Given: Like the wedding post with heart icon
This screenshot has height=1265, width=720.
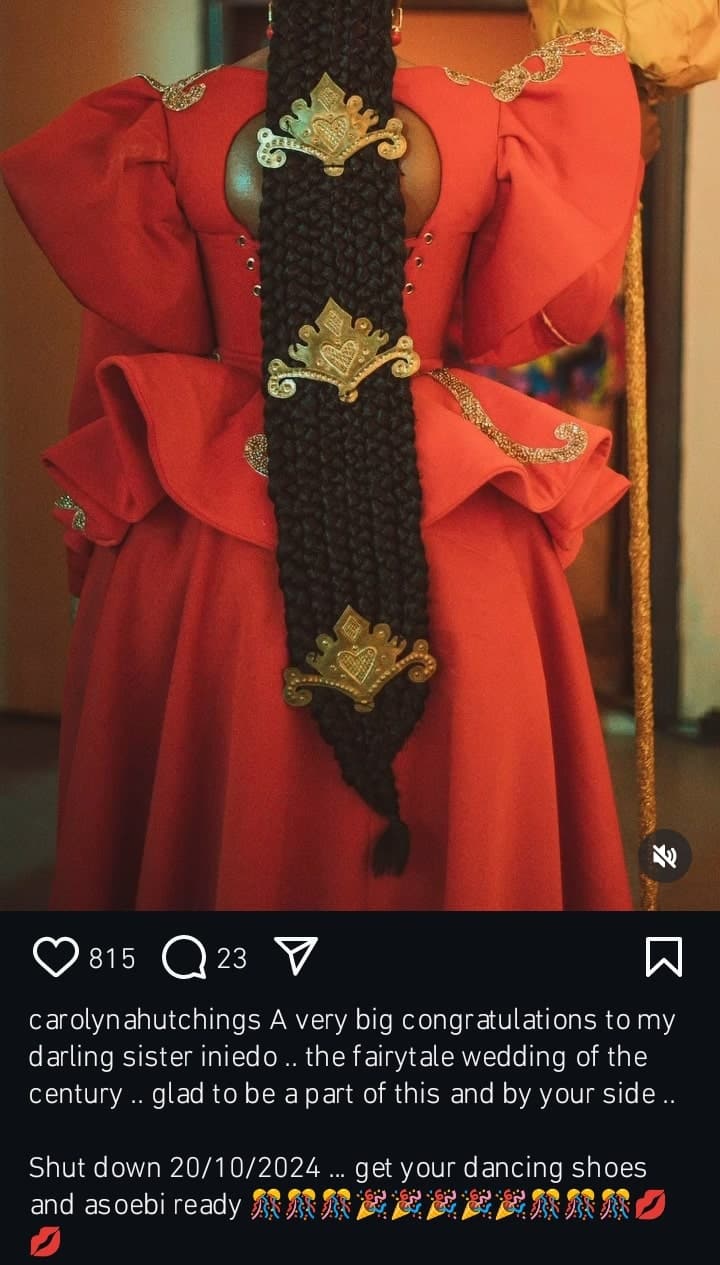Looking at the screenshot, I should click(56, 957).
